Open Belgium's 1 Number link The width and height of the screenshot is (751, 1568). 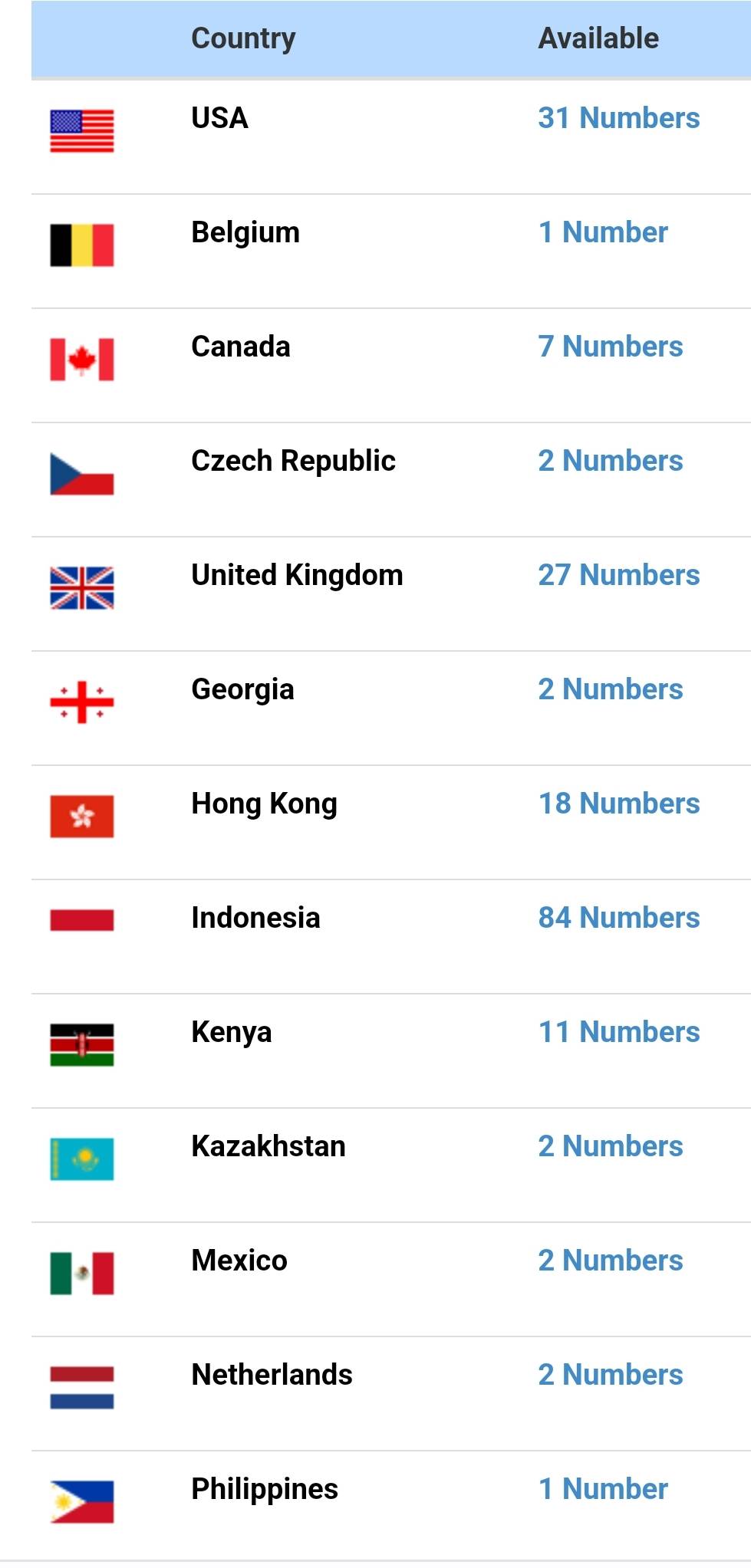coord(603,232)
